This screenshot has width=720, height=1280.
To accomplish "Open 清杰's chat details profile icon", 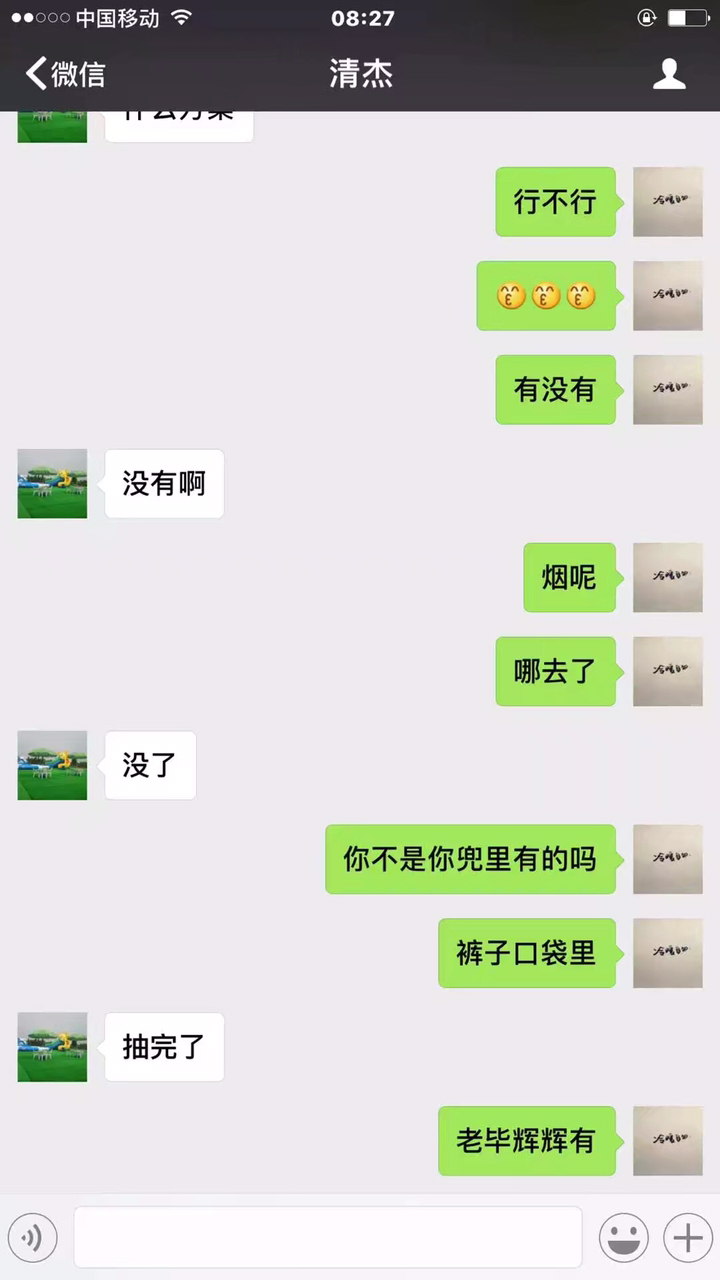I will point(669,74).
